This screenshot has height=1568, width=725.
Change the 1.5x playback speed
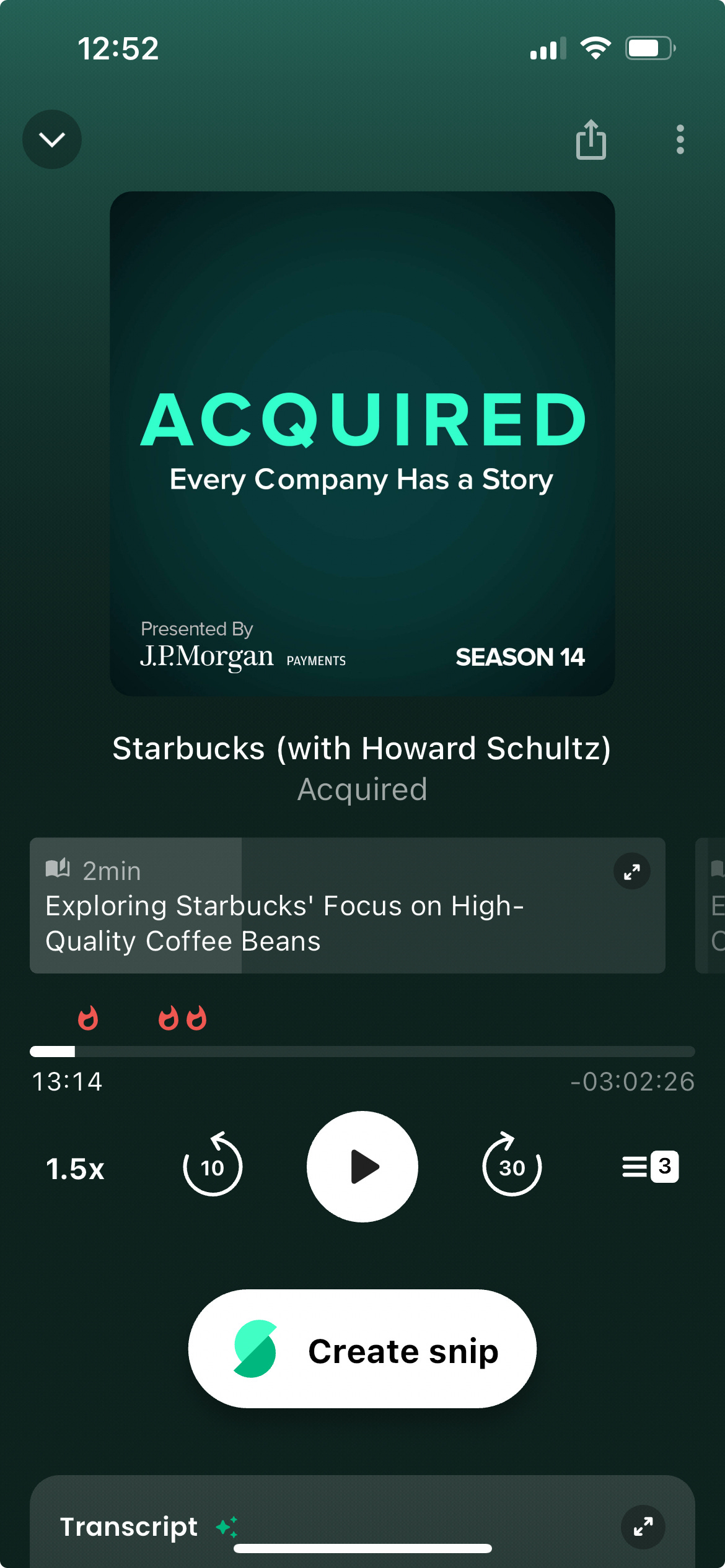(75, 1169)
